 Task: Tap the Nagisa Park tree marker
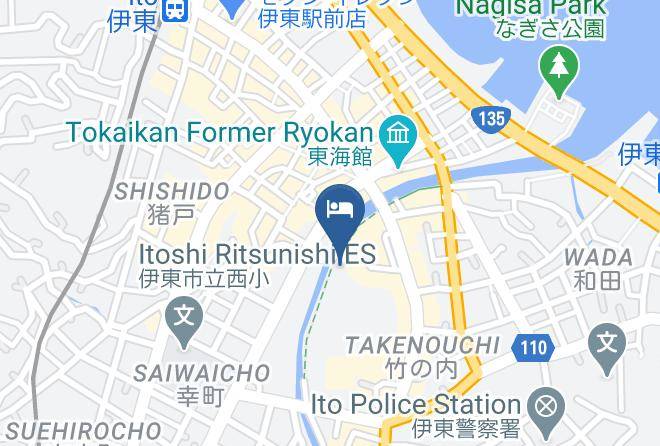tap(559, 71)
